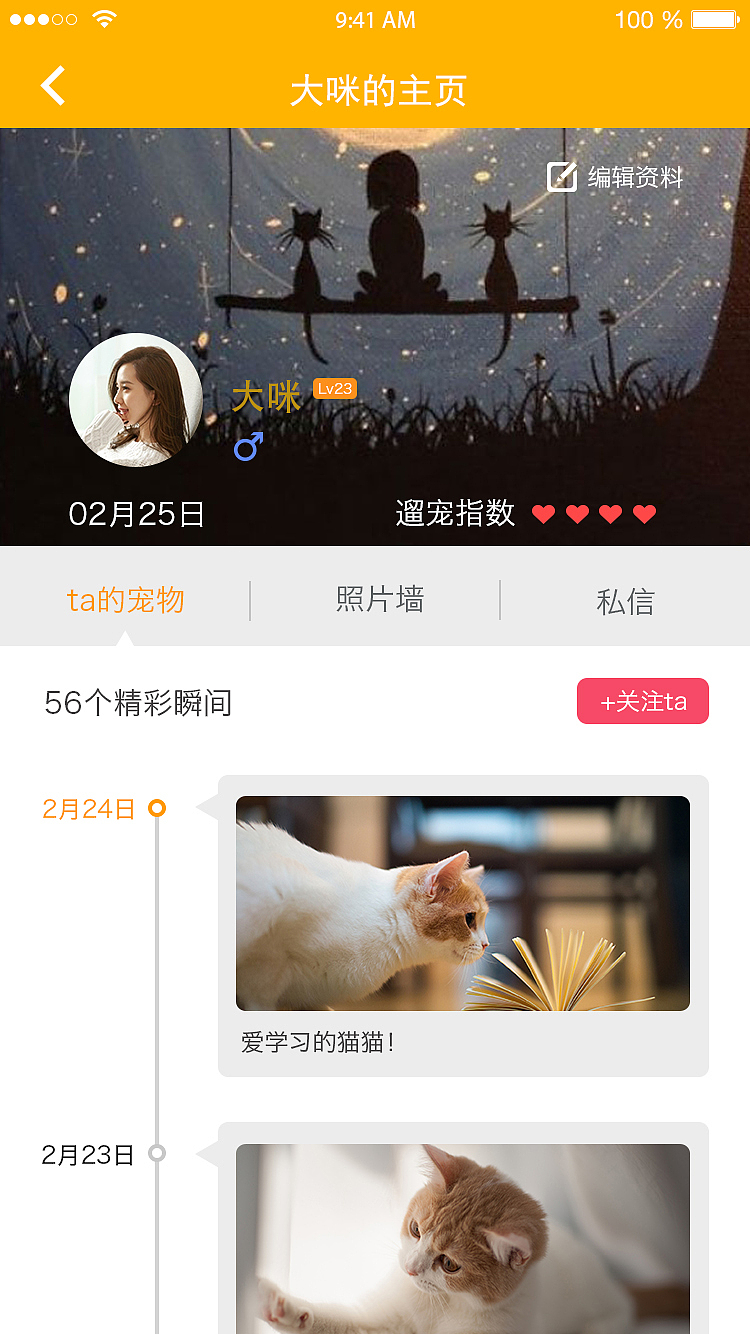Tap the last heart in 遛宠指数

click(x=644, y=513)
